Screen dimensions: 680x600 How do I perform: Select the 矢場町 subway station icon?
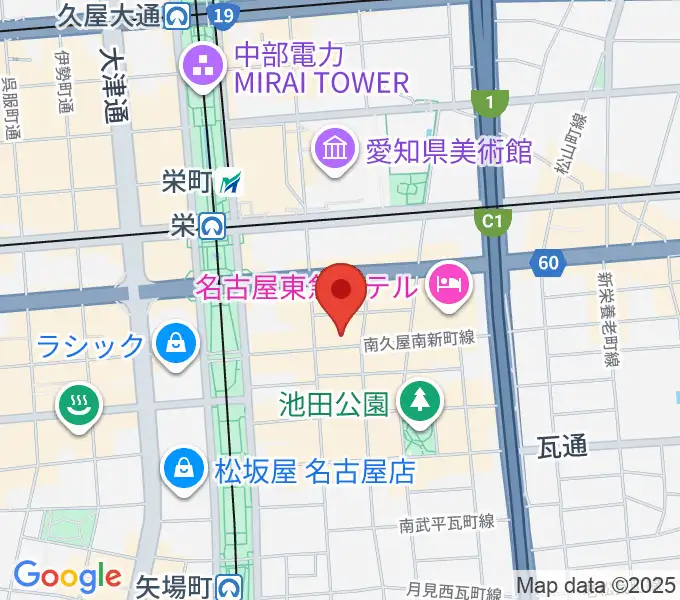click(232, 584)
